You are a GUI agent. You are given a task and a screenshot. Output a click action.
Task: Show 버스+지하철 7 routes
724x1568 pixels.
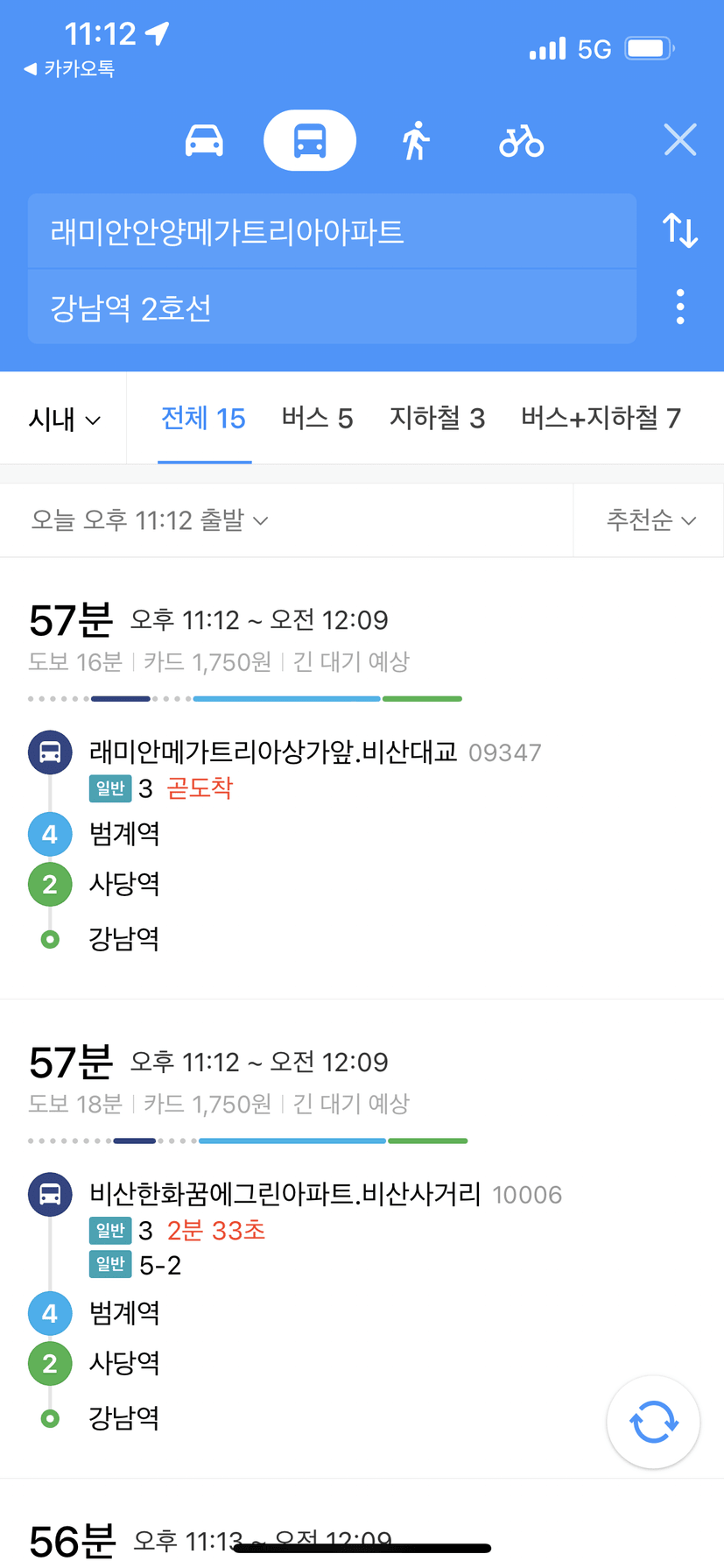coord(601,419)
